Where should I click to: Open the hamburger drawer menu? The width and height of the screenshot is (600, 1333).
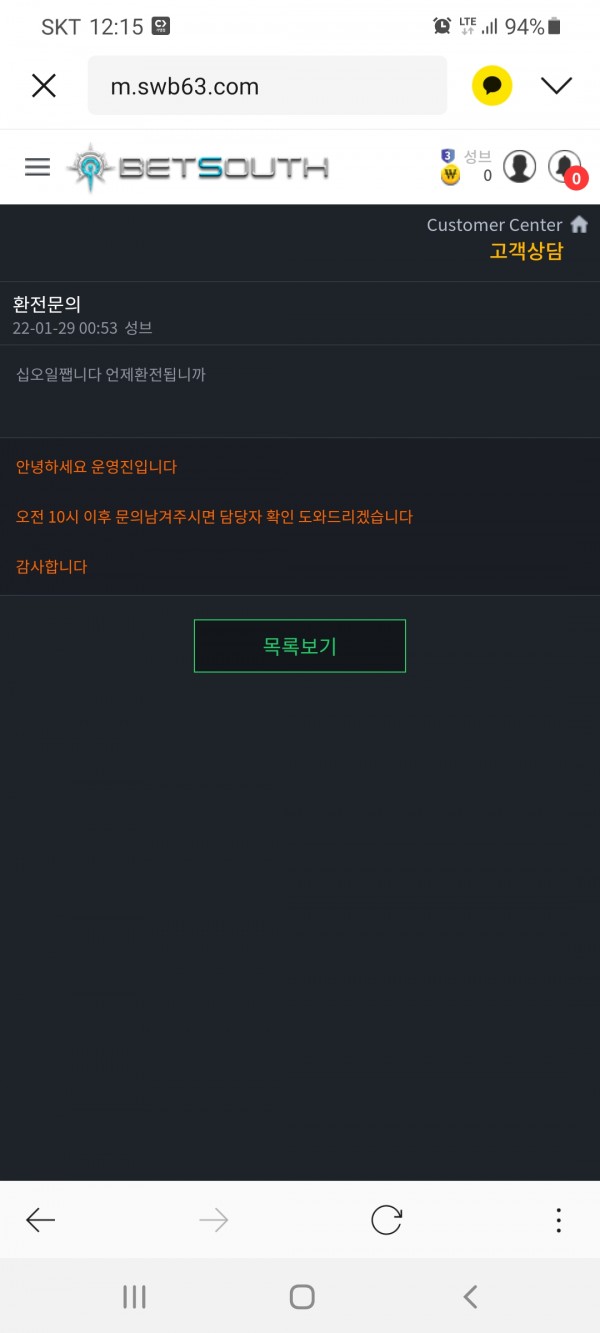tap(37, 167)
